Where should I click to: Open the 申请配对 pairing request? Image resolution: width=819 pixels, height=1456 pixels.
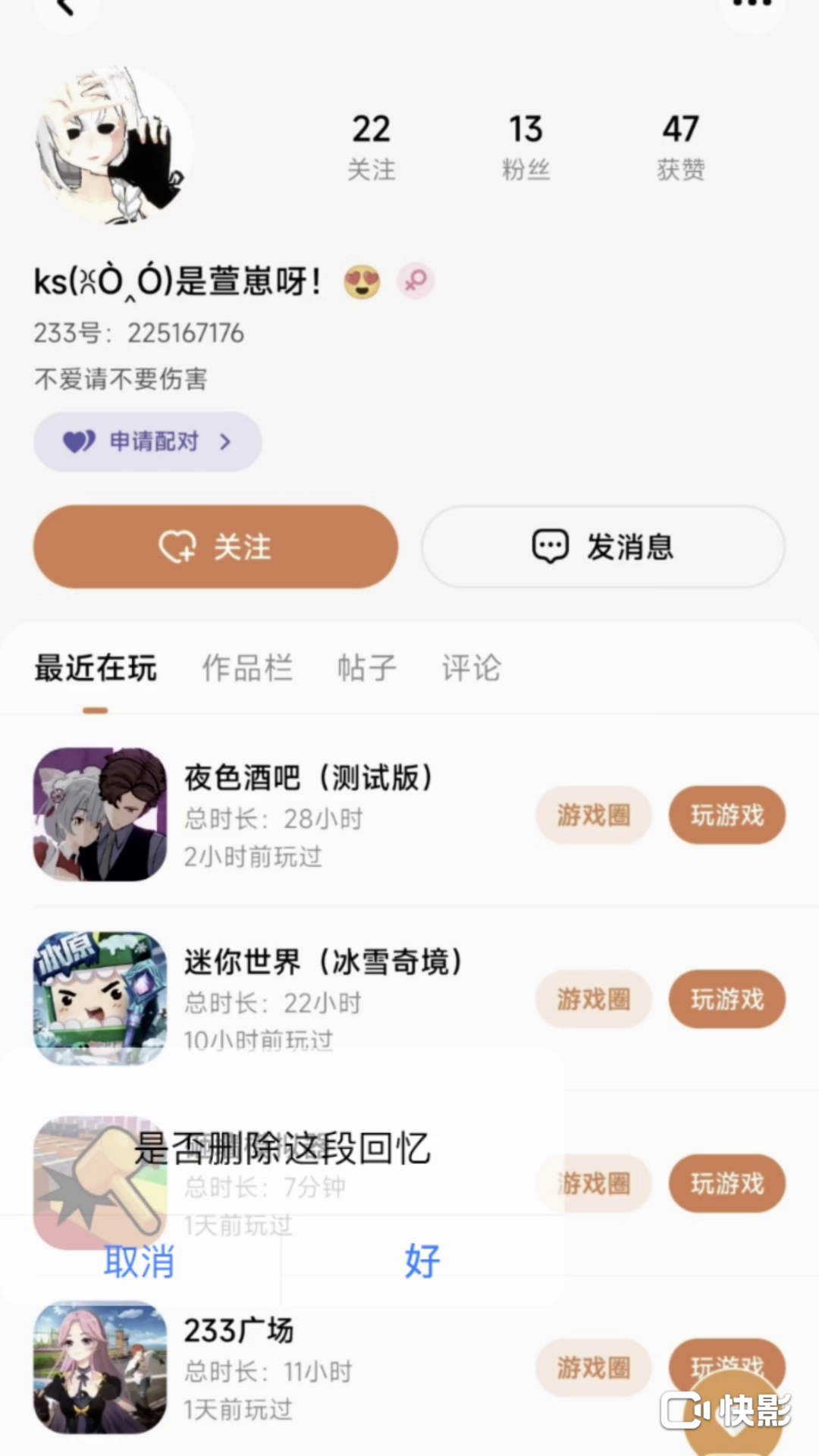[x=148, y=441]
